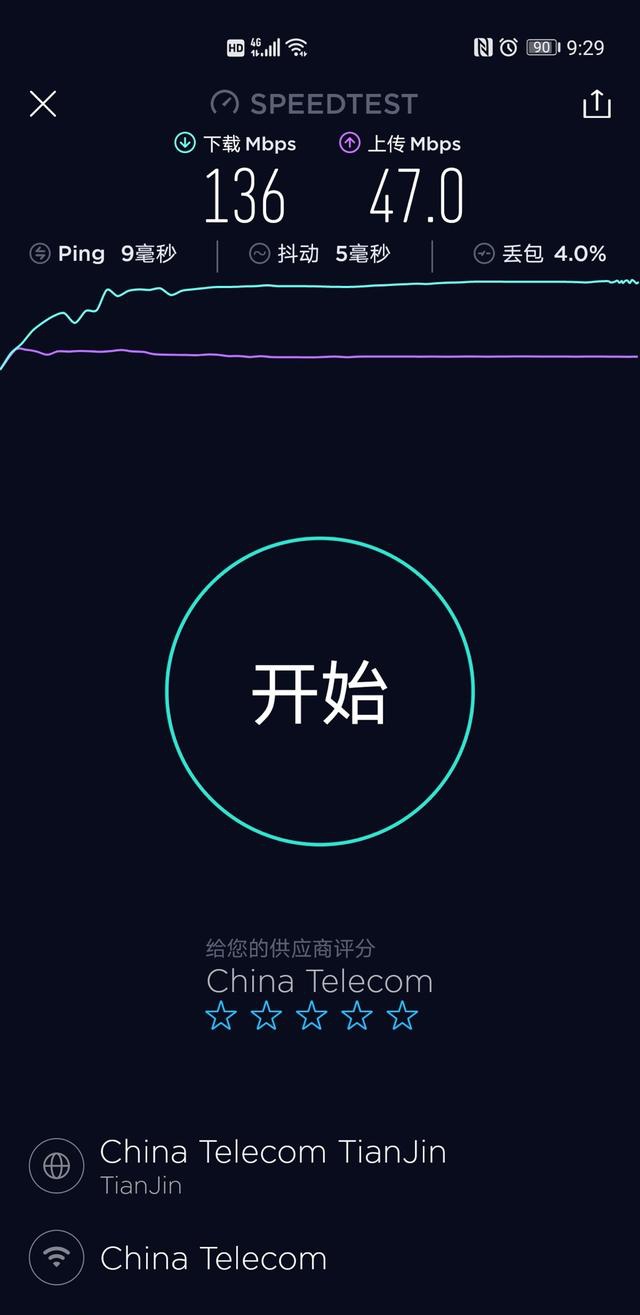Change the China Telecom TianJin server
640x1315 pixels.
320,1165
